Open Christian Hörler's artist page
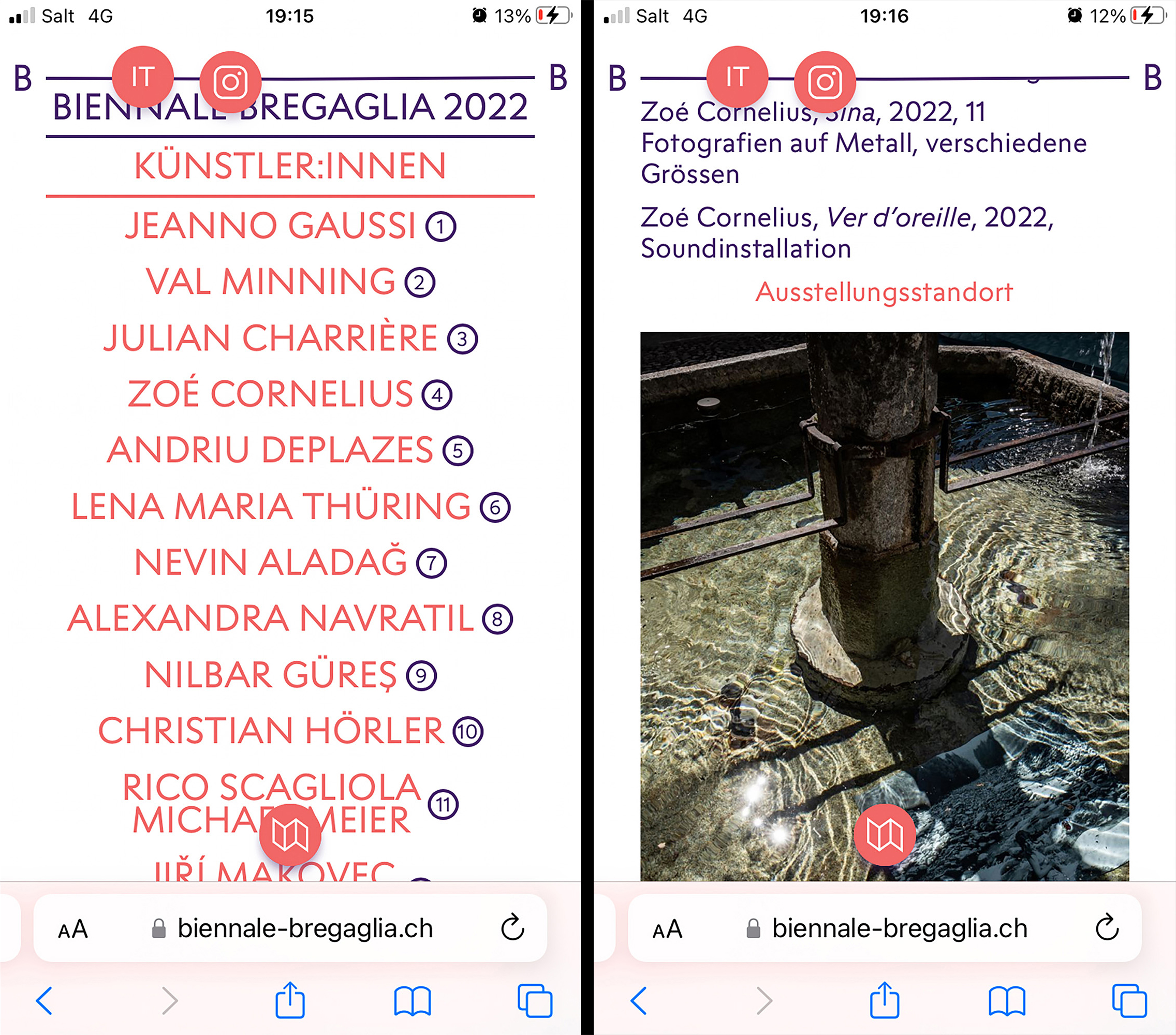The width and height of the screenshot is (1176, 1035). (270, 731)
